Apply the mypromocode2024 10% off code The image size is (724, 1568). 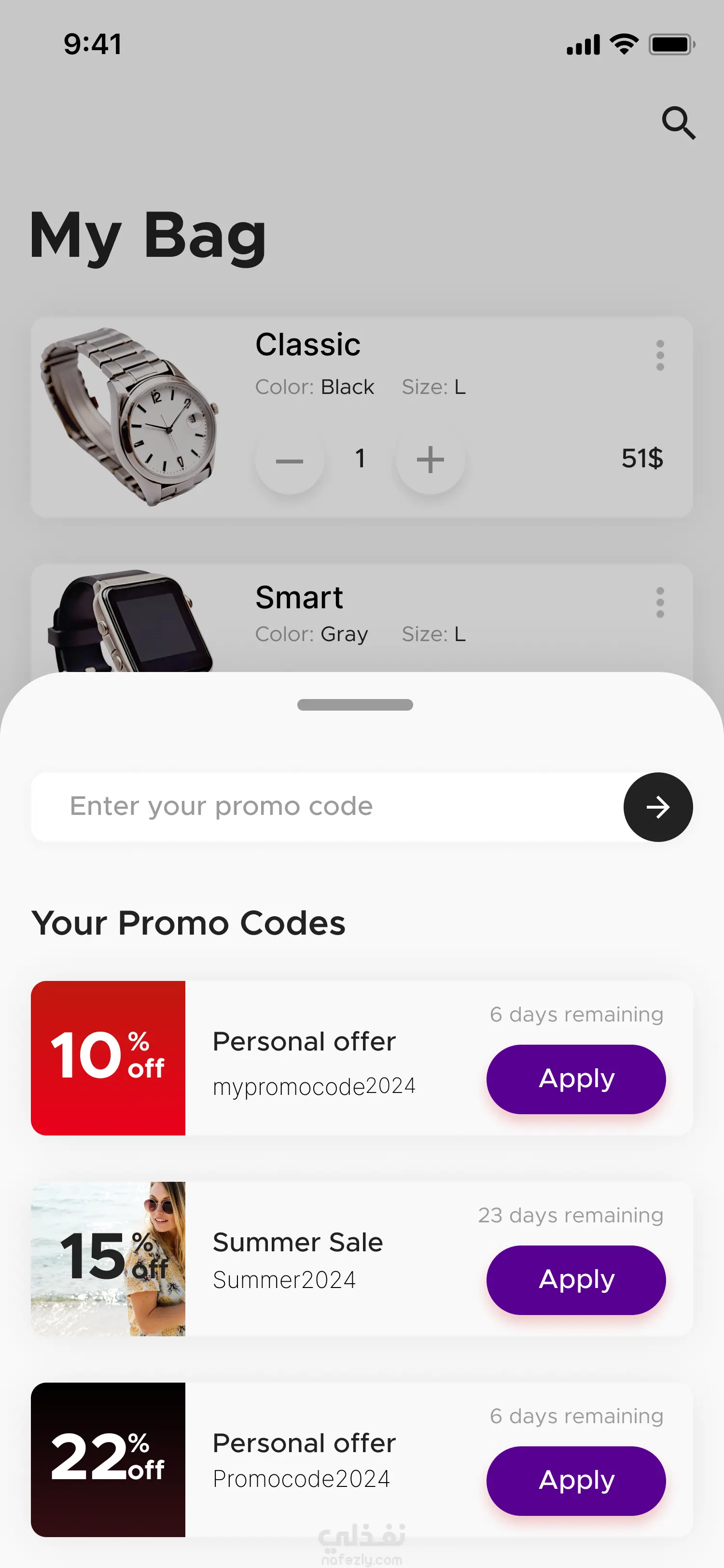[575, 1079]
